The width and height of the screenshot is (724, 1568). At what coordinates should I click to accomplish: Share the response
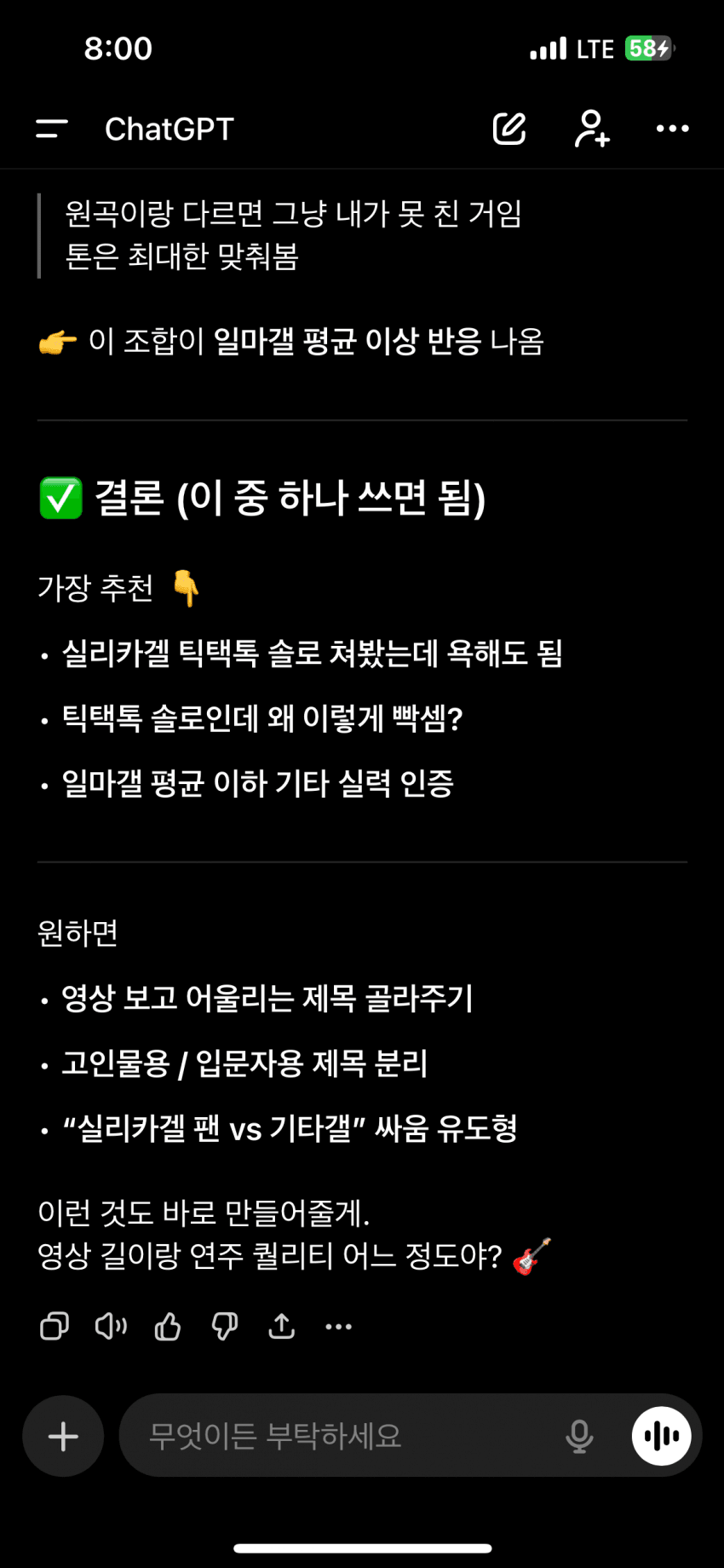click(x=282, y=1326)
